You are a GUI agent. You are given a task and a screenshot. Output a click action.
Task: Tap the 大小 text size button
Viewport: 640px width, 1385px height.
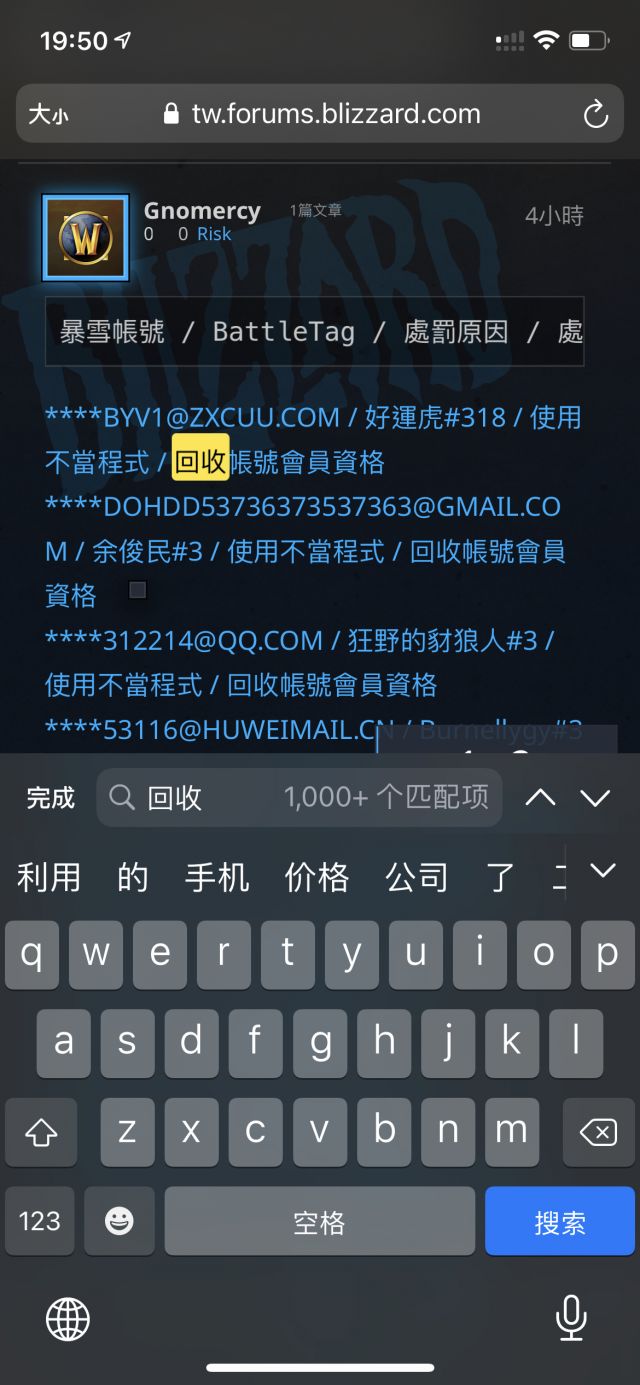coord(48,114)
